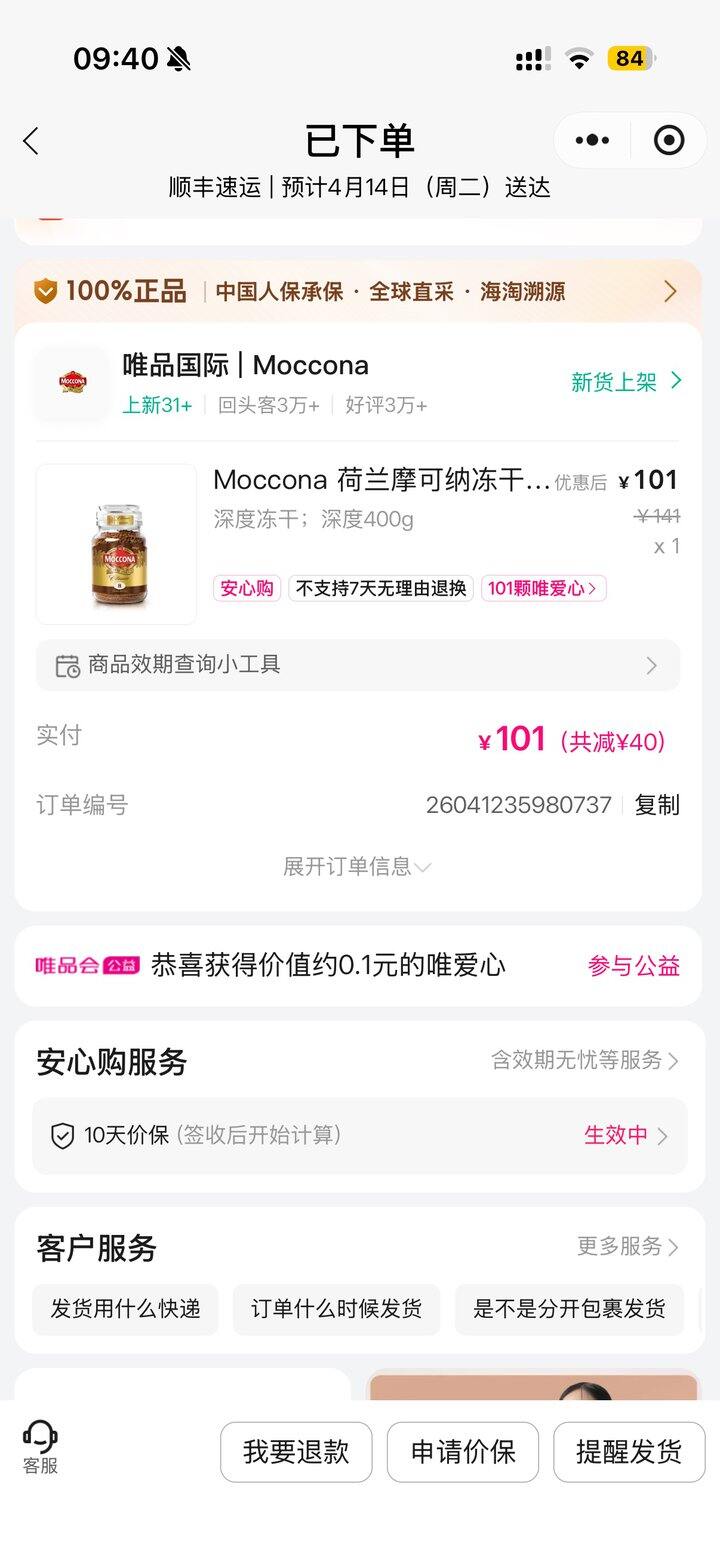Select the 是不是分开包裹发货 question chip

click(x=569, y=1309)
